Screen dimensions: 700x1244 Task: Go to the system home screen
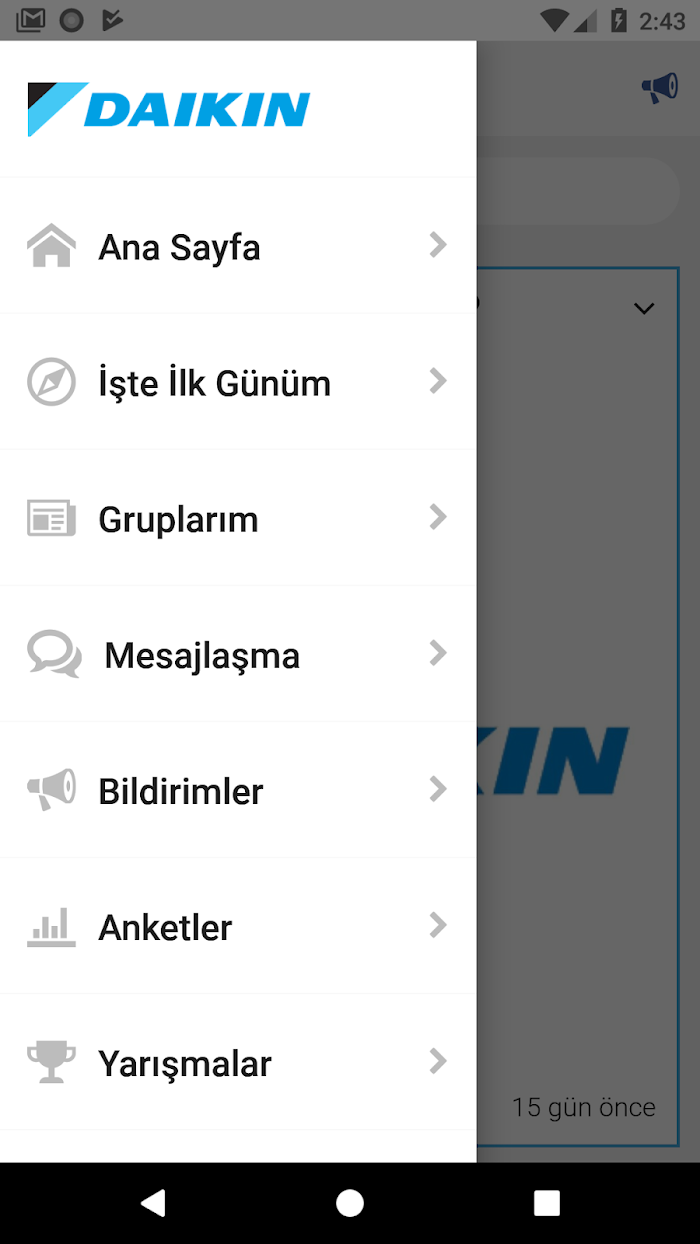click(350, 1202)
